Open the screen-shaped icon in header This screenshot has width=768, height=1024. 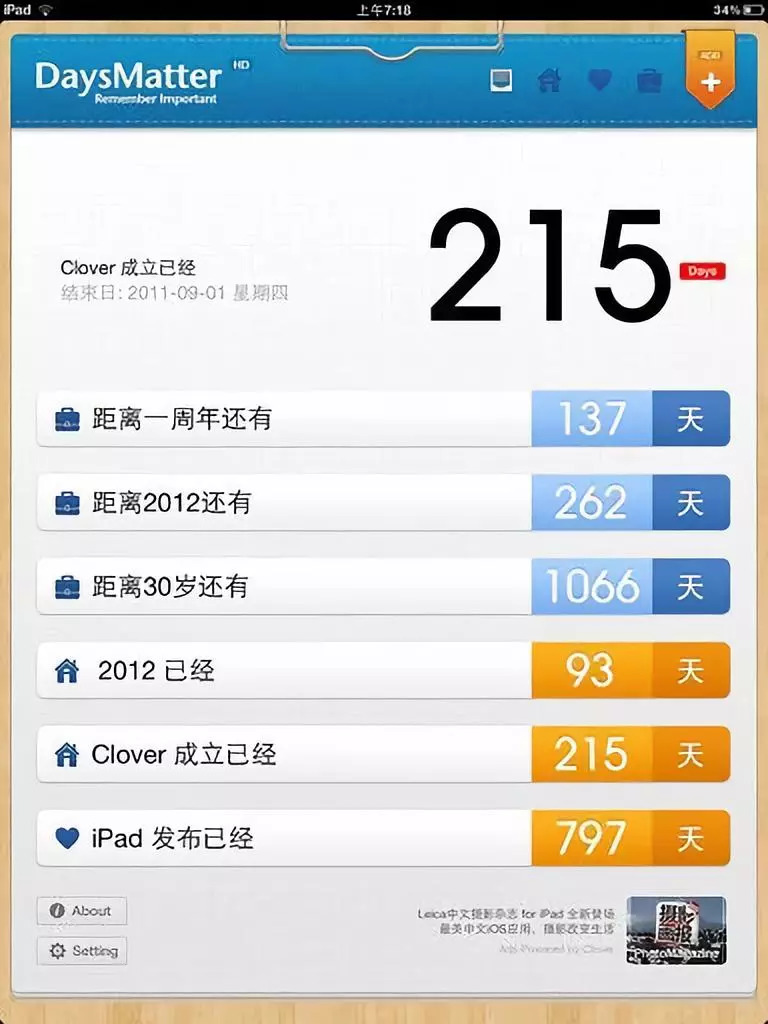501,80
